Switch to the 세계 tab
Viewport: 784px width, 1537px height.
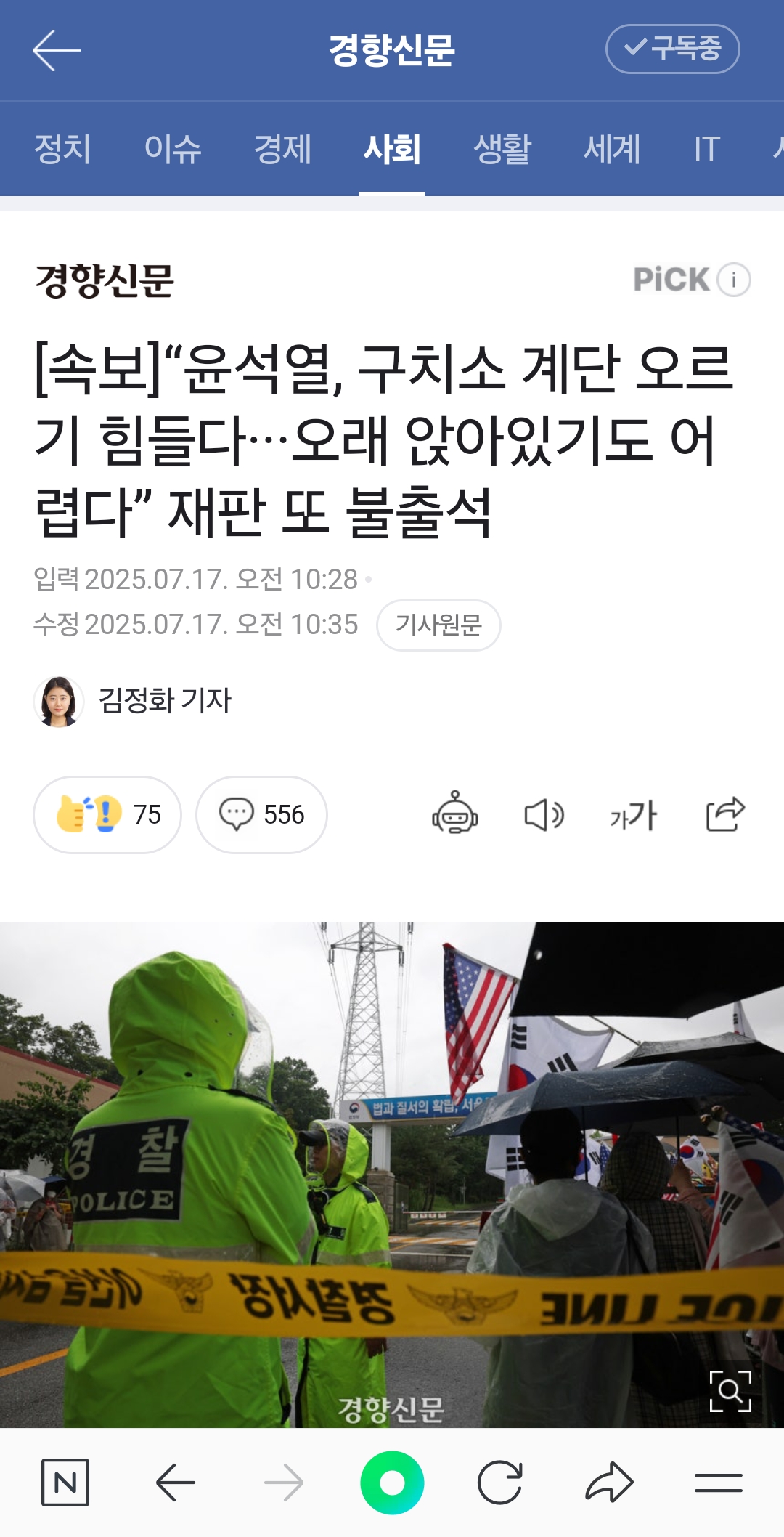tap(612, 149)
